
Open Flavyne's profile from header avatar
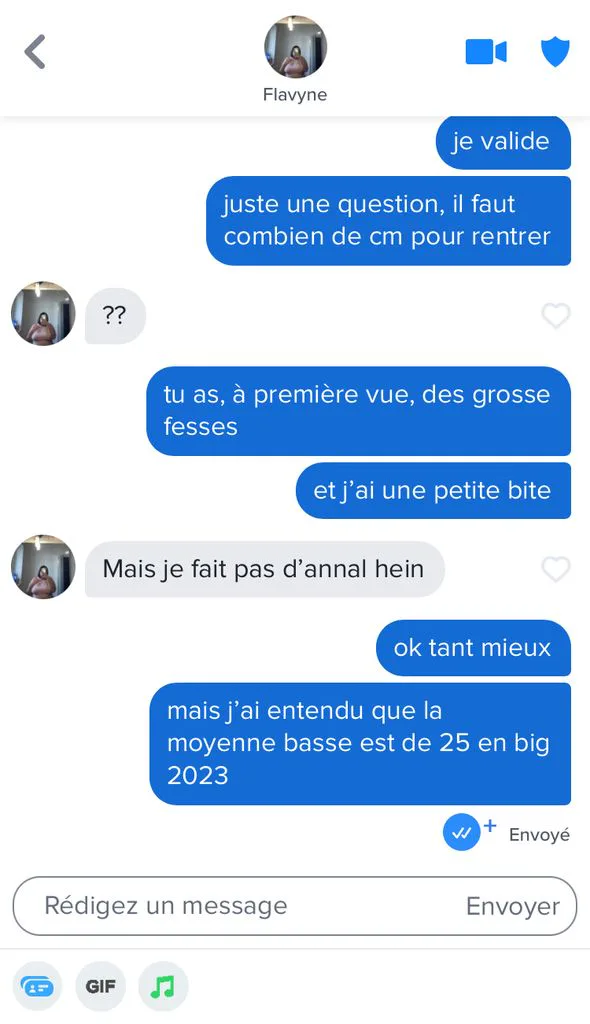point(295,47)
